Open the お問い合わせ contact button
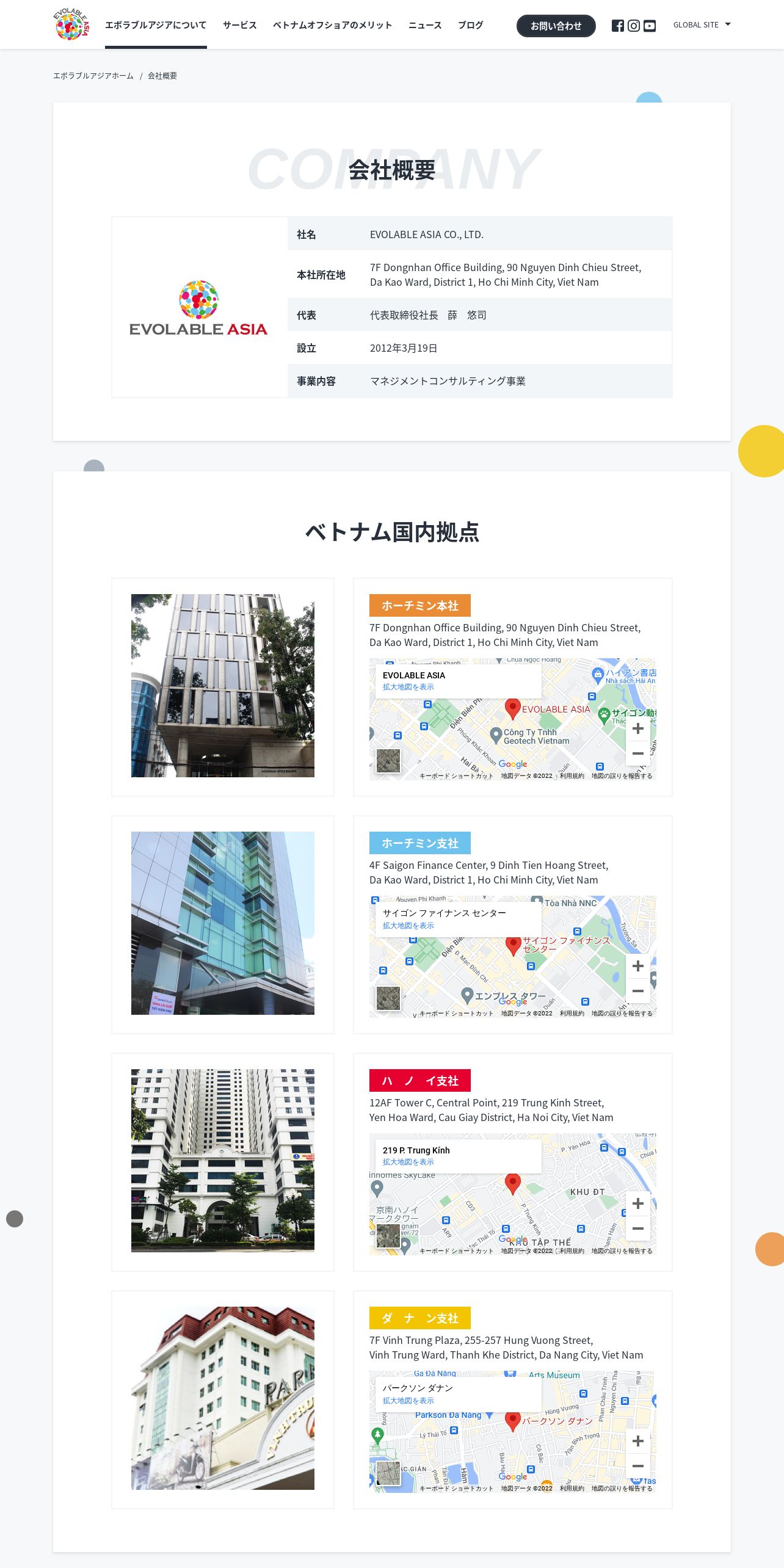The height and width of the screenshot is (1568, 784). point(556,26)
